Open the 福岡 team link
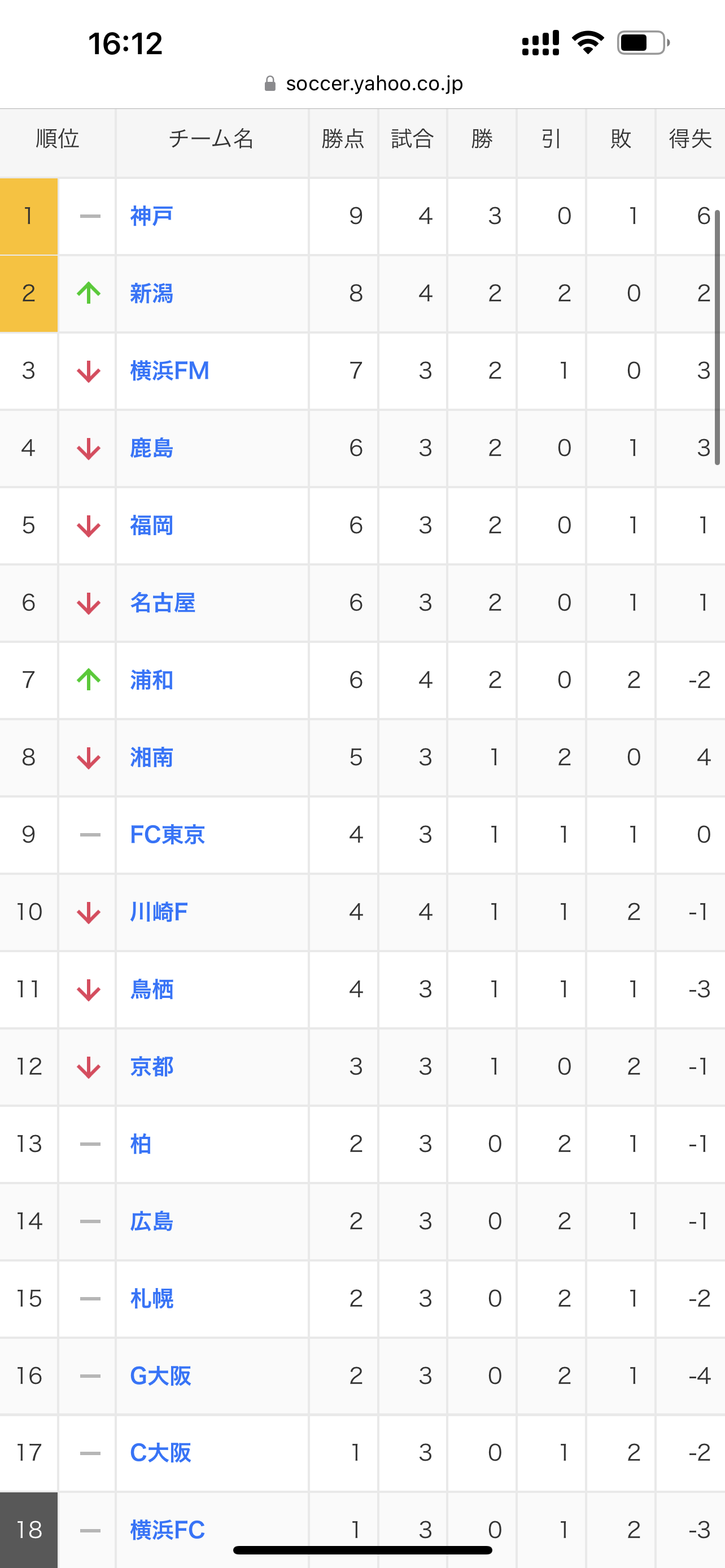725x1568 pixels. pos(151,525)
